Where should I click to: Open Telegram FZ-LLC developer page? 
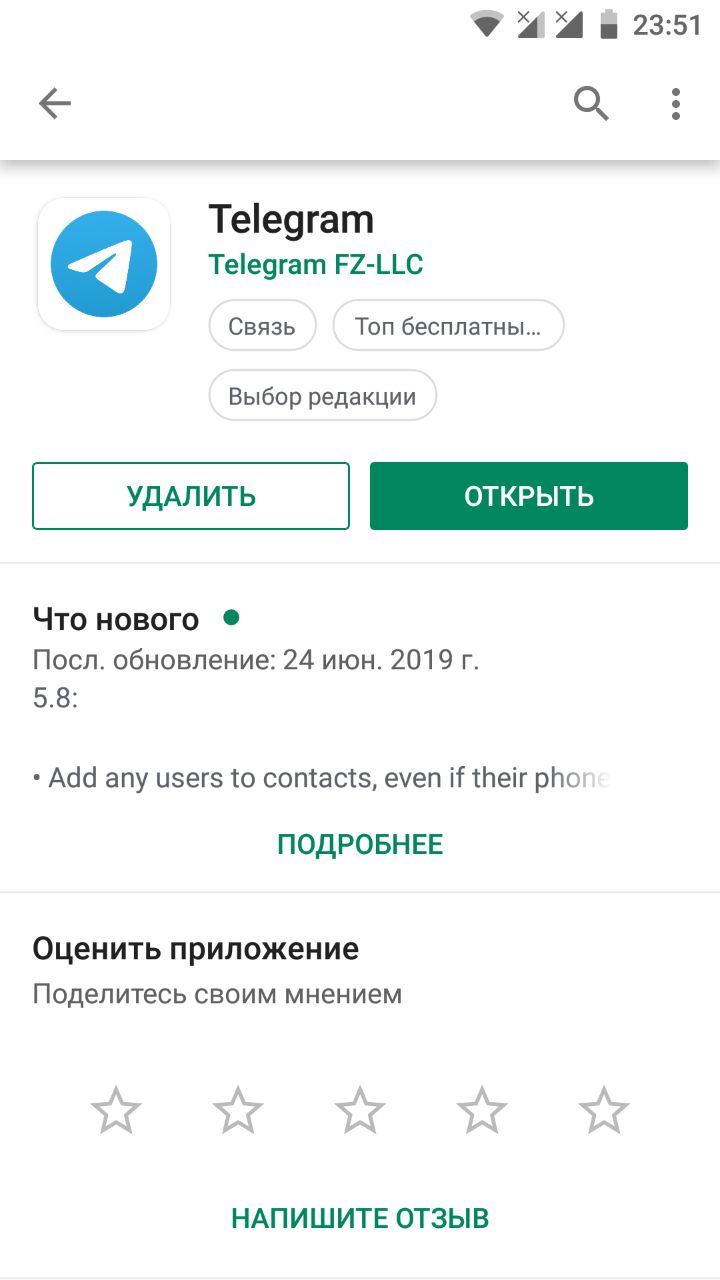316,264
